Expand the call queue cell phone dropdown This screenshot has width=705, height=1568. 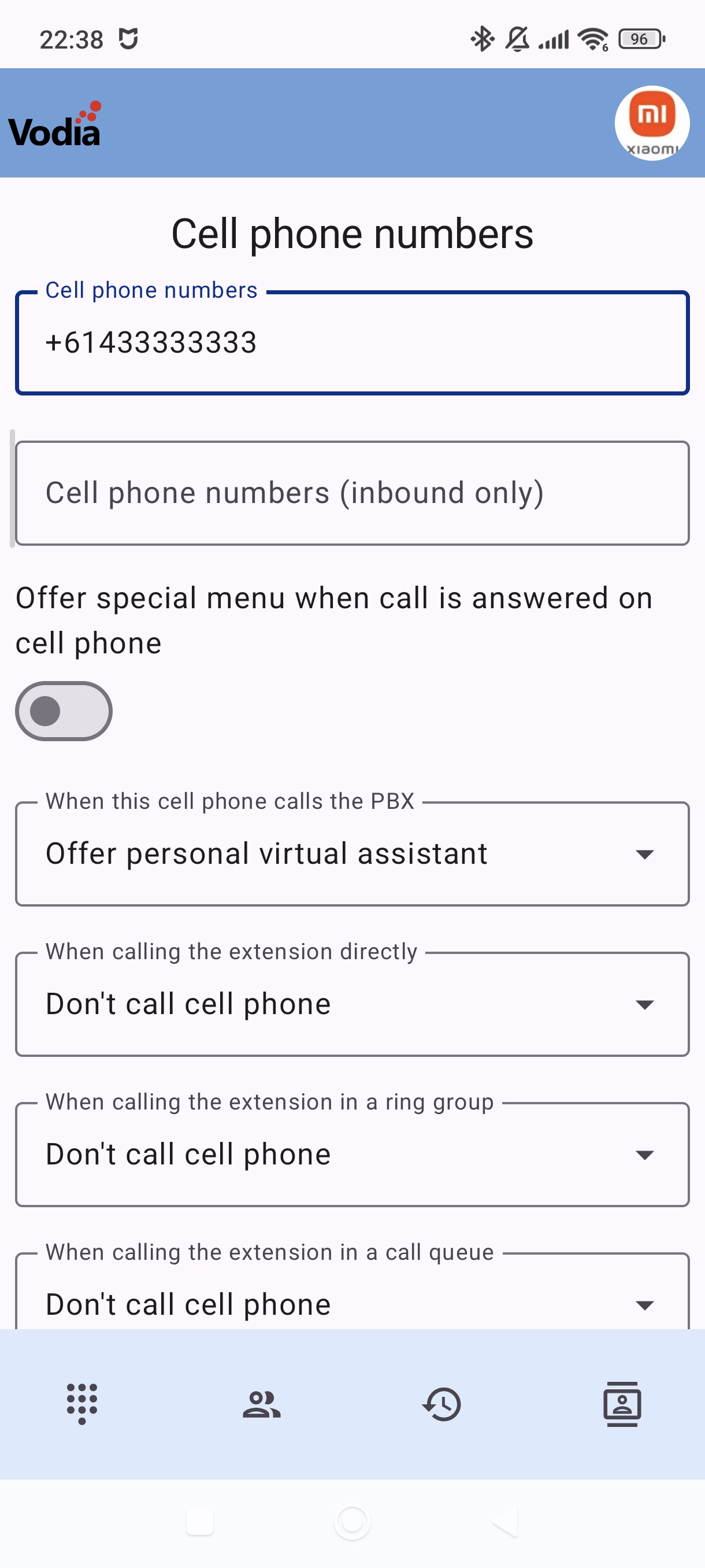[x=352, y=1303]
